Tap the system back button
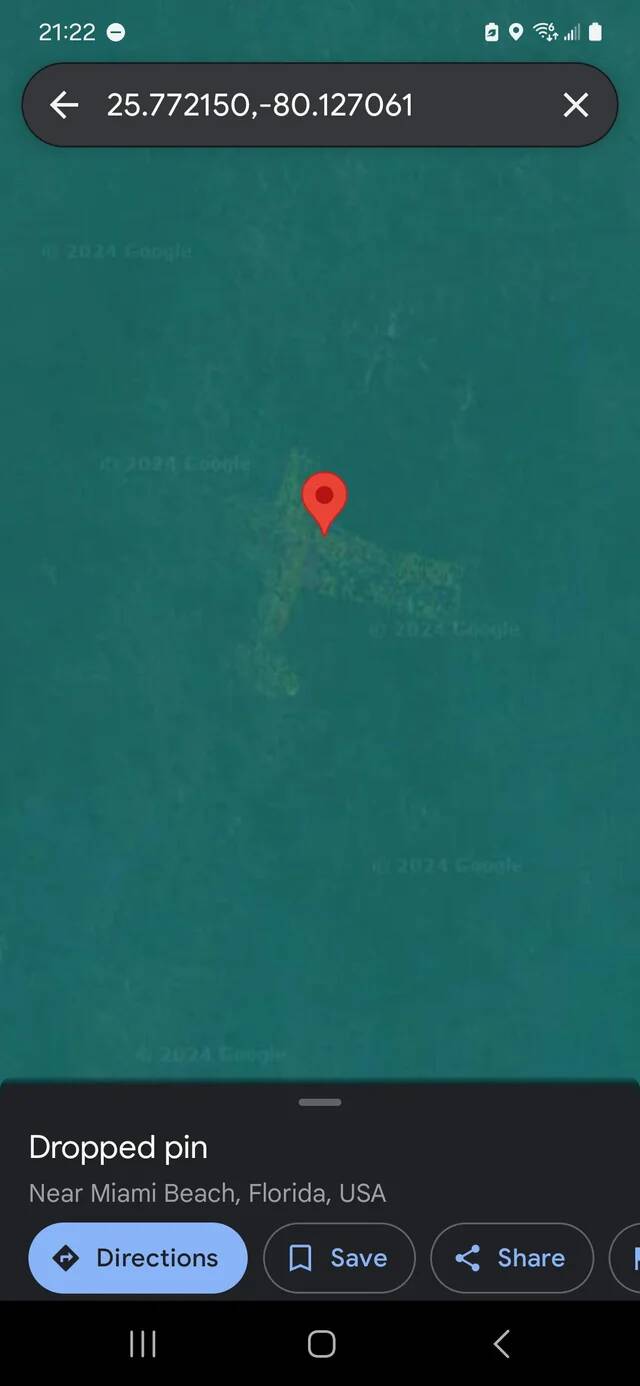The height and width of the screenshot is (1386, 640). pyautogui.click(x=502, y=1344)
